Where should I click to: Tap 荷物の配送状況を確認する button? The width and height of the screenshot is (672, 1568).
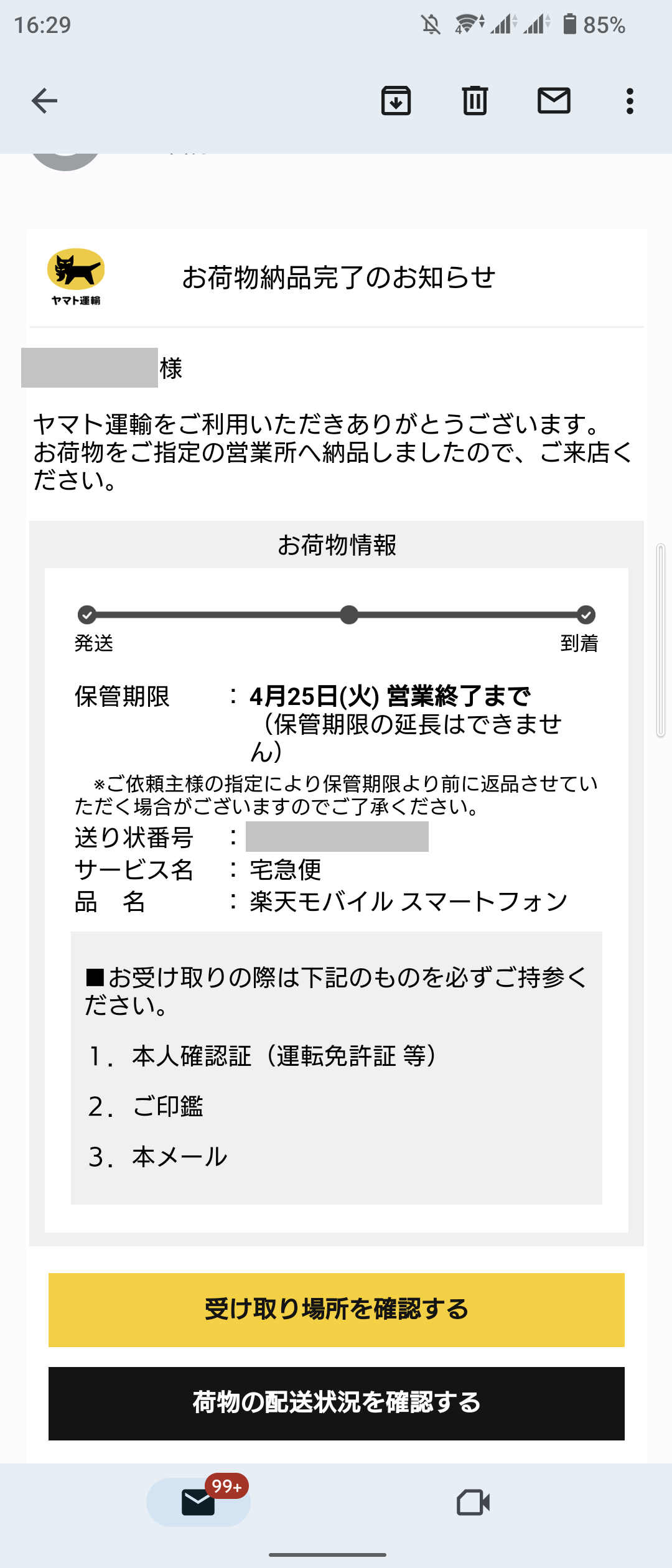point(337,1403)
